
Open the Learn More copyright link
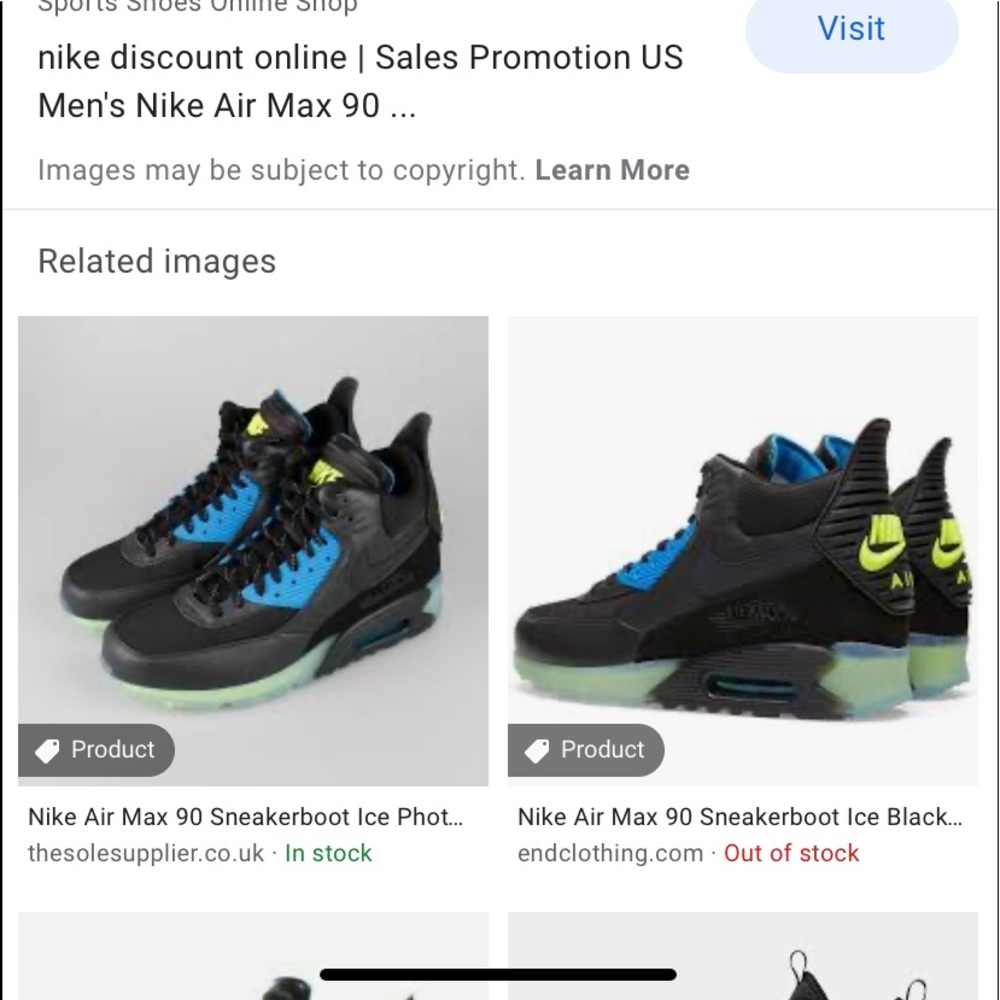612,170
